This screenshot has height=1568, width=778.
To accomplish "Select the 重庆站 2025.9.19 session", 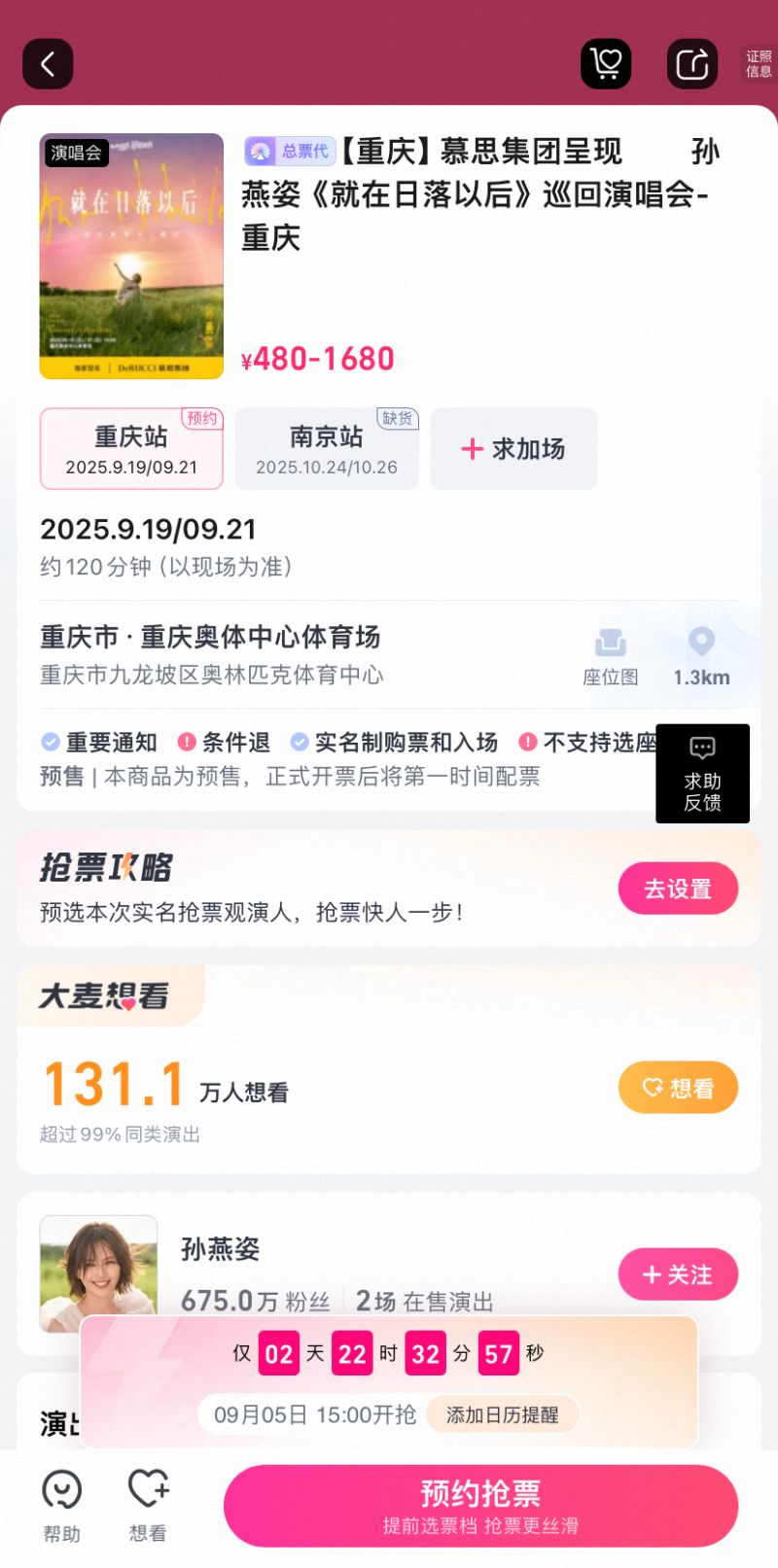I will 131,448.
